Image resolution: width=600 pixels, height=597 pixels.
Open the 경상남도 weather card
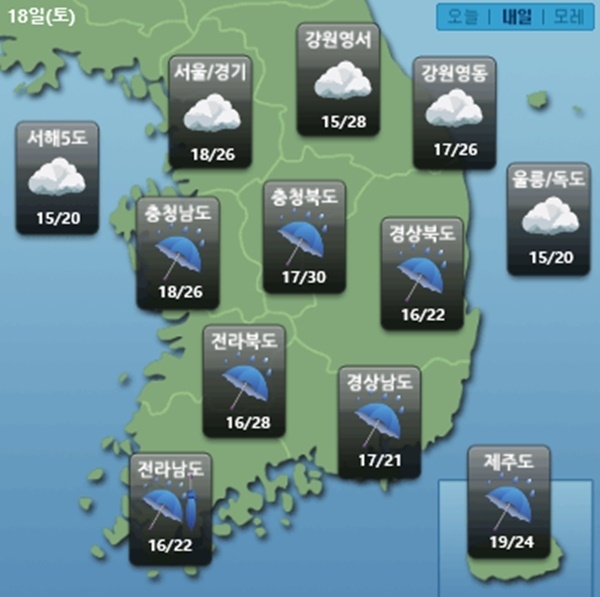pos(379,410)
